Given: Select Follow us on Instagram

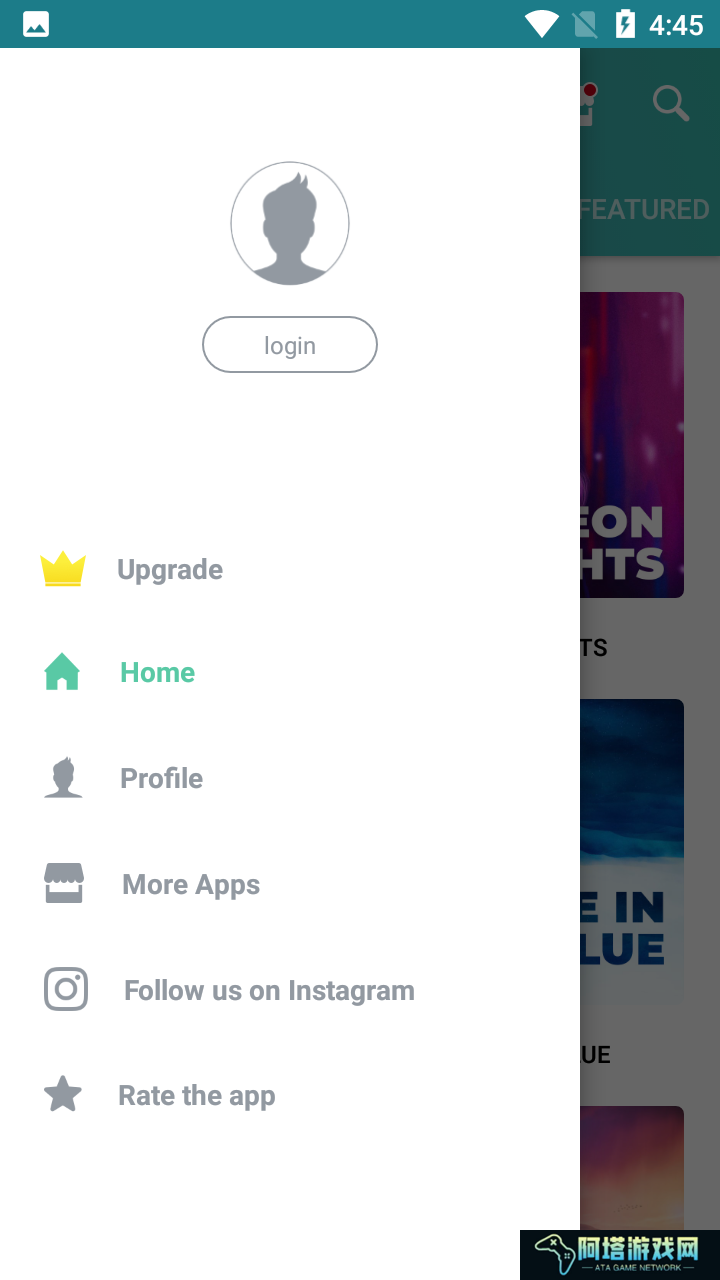Looking at the screenshot, I should click(x=268, y=990).
